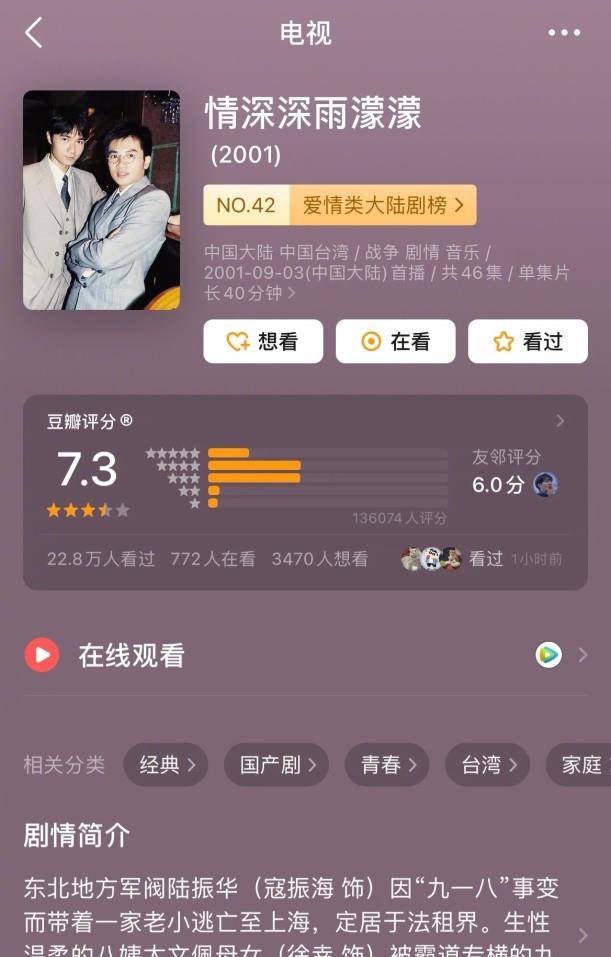The height and width of the screenshot is (957, 611).
Task: Select the 国产剧 category chip
Action: pos(277,765)
